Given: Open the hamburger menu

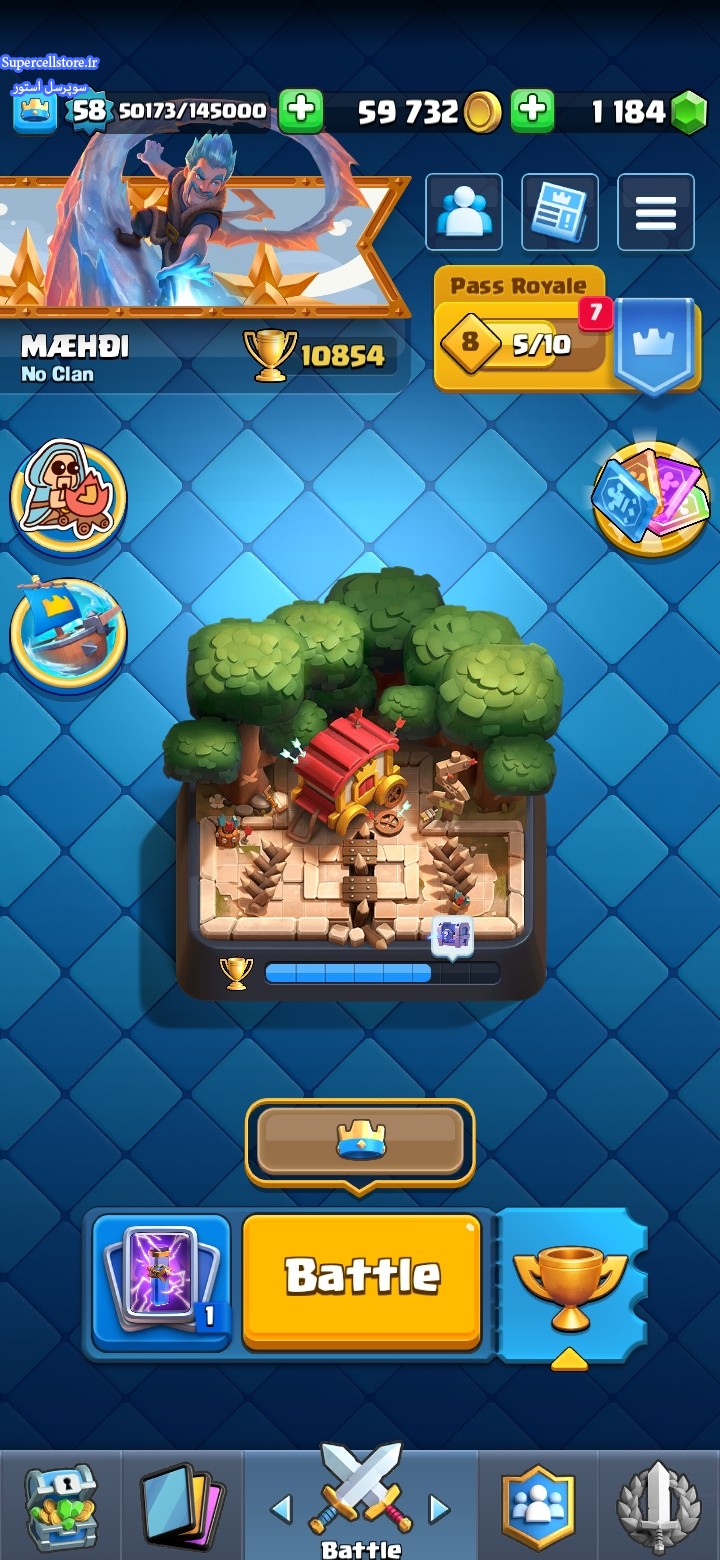Looking at the screenshot, I should click(x=655, y=212).
